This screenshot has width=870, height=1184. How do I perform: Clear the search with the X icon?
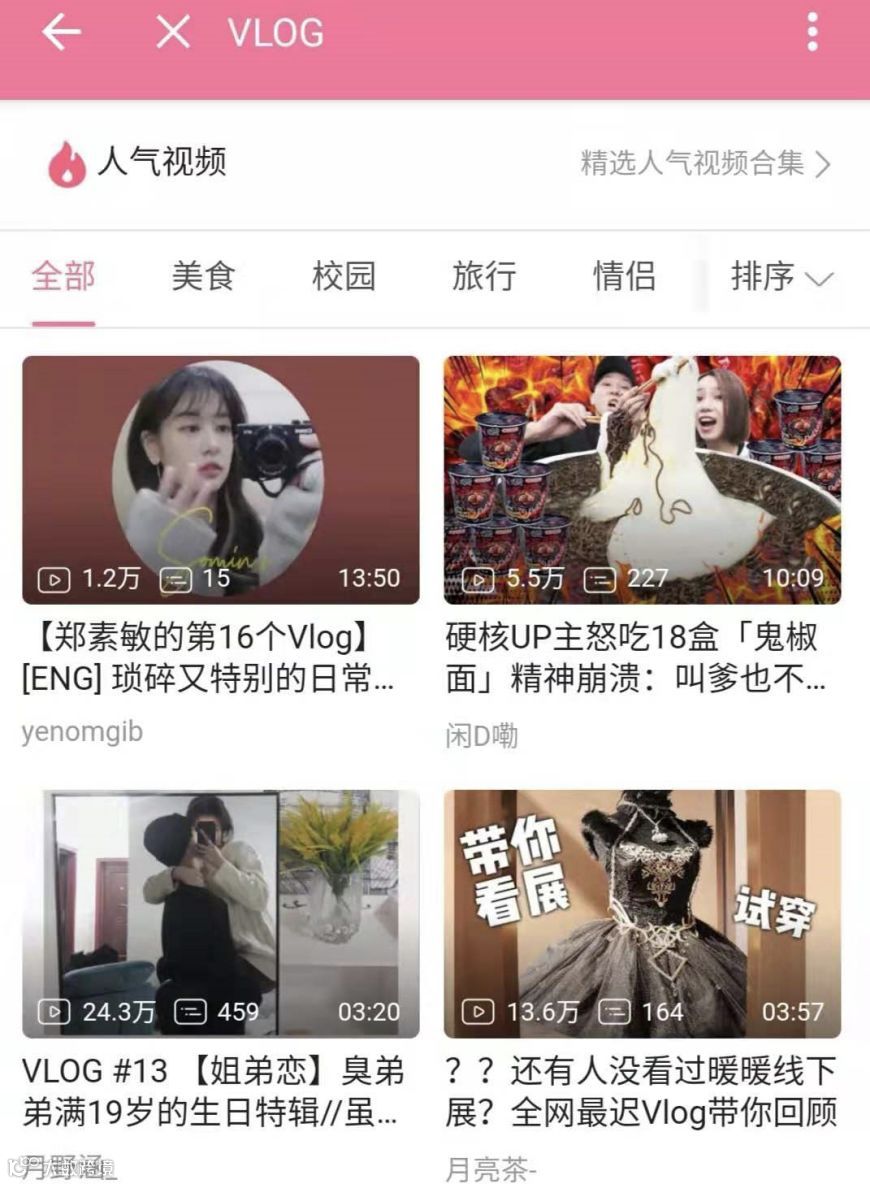point(172,33)
